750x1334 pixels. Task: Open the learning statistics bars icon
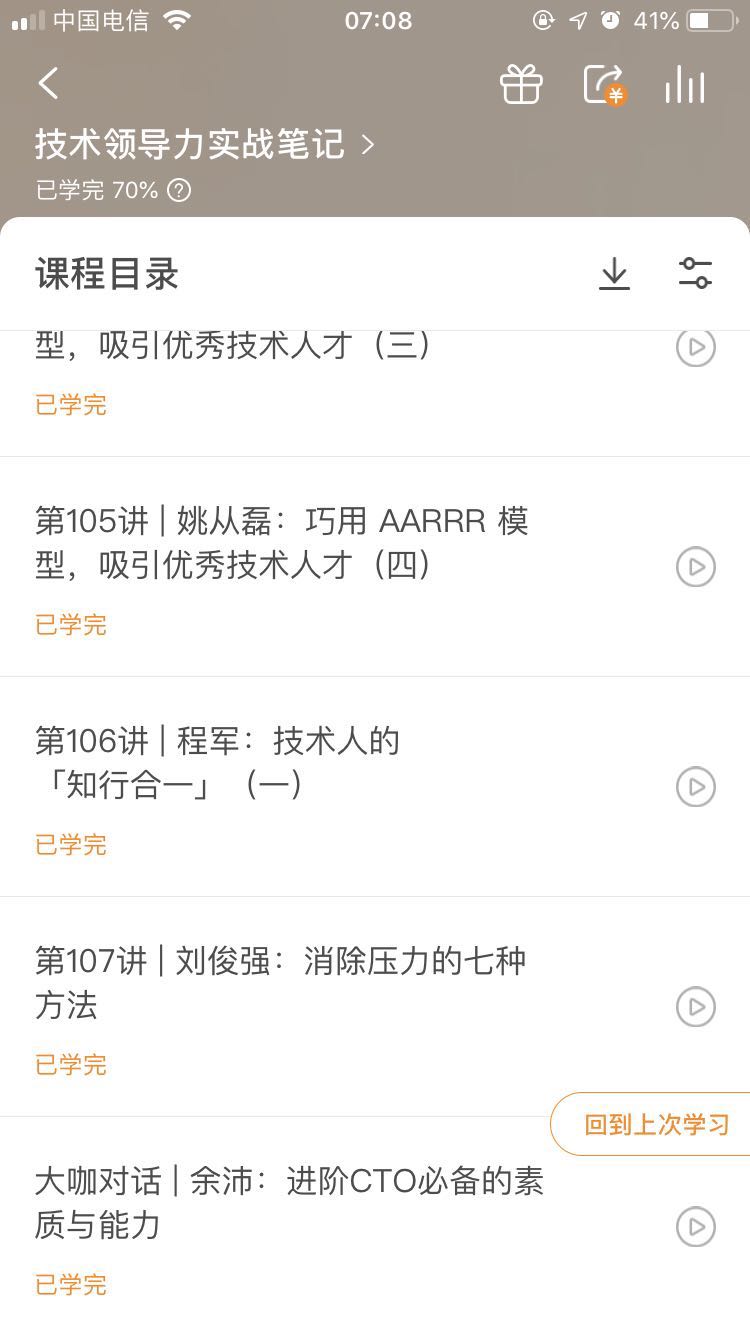tap(685, 85)
